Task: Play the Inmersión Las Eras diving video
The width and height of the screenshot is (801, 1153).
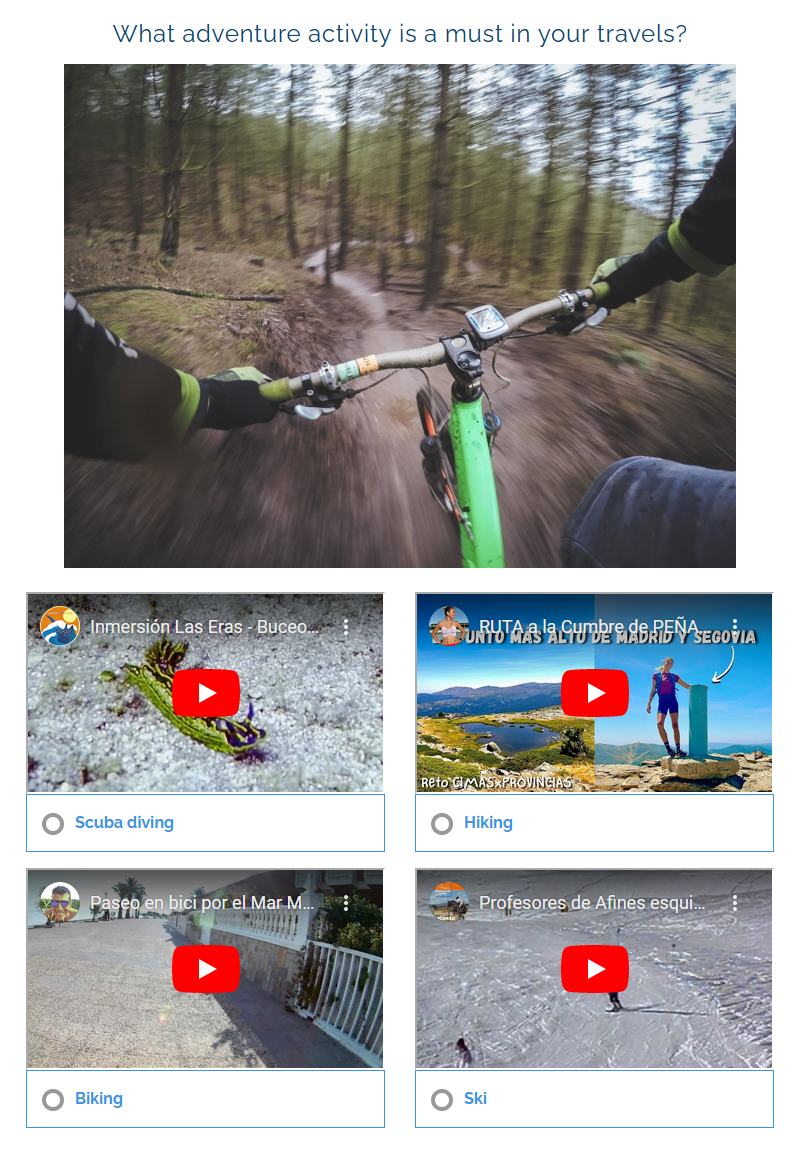Action: pos(206,693)
